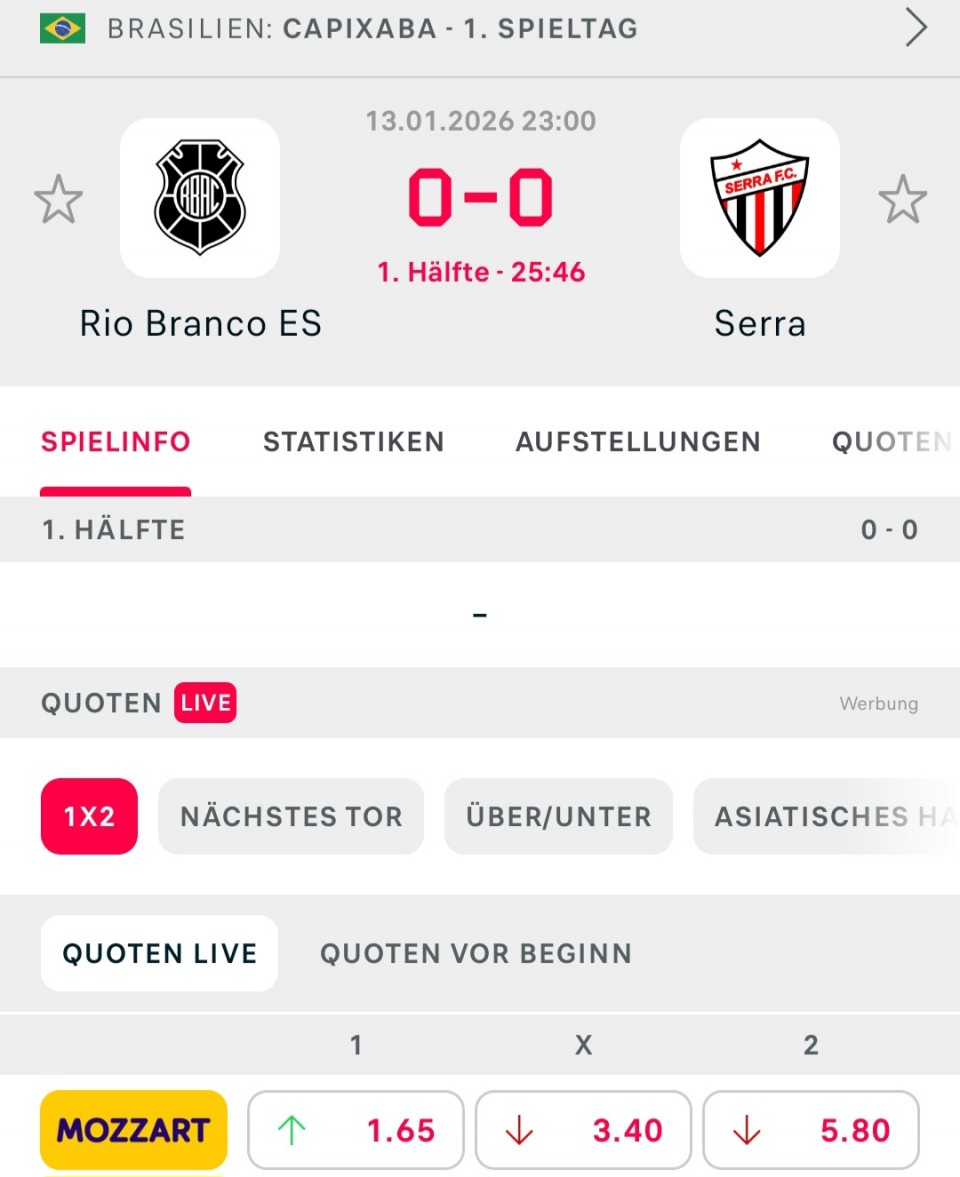Open the Brasilien Capixaba league page
Viewport: 960px width, 1177px height.
click(480, 29)
